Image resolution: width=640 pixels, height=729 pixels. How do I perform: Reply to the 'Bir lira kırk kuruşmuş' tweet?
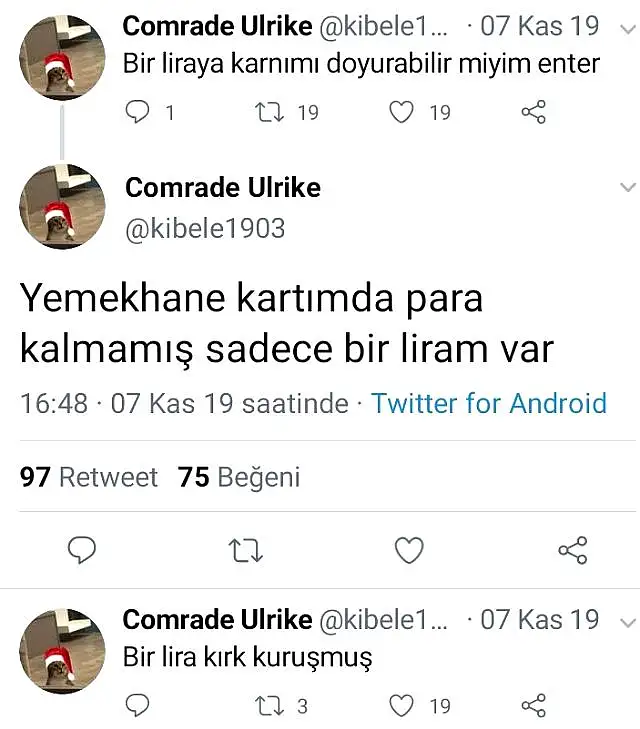[136, 706]
